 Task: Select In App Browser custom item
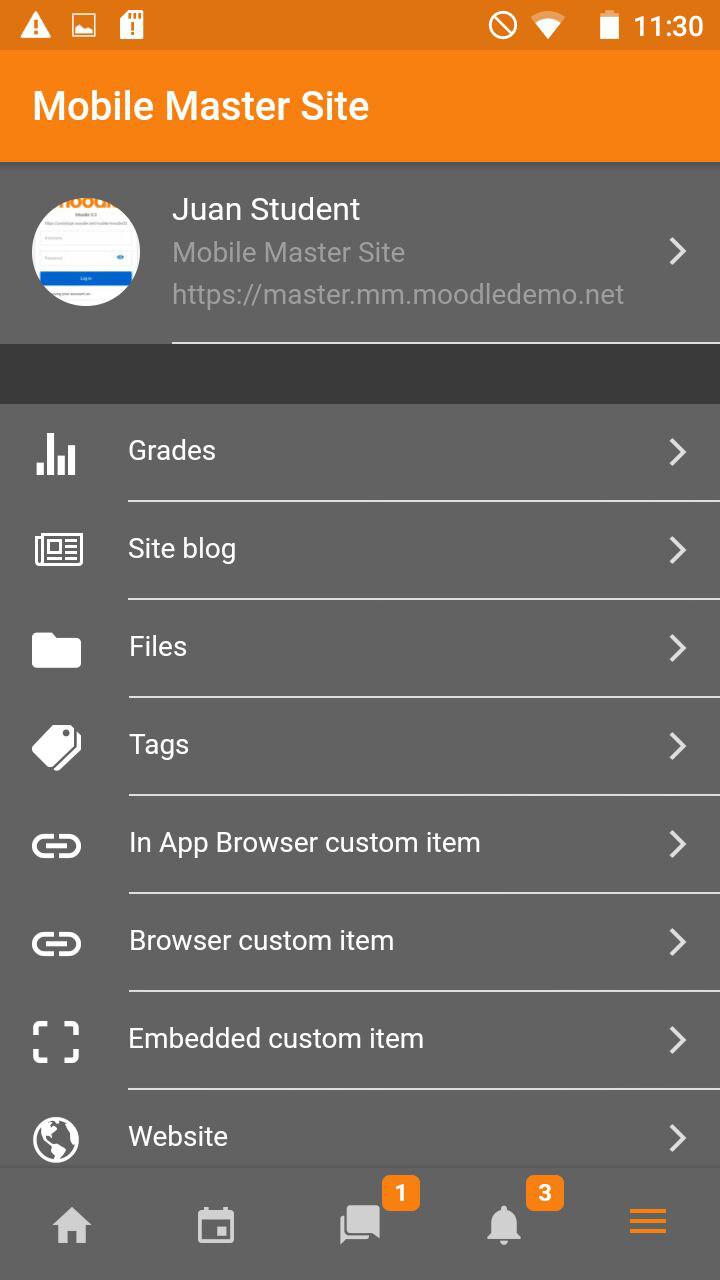360,844
